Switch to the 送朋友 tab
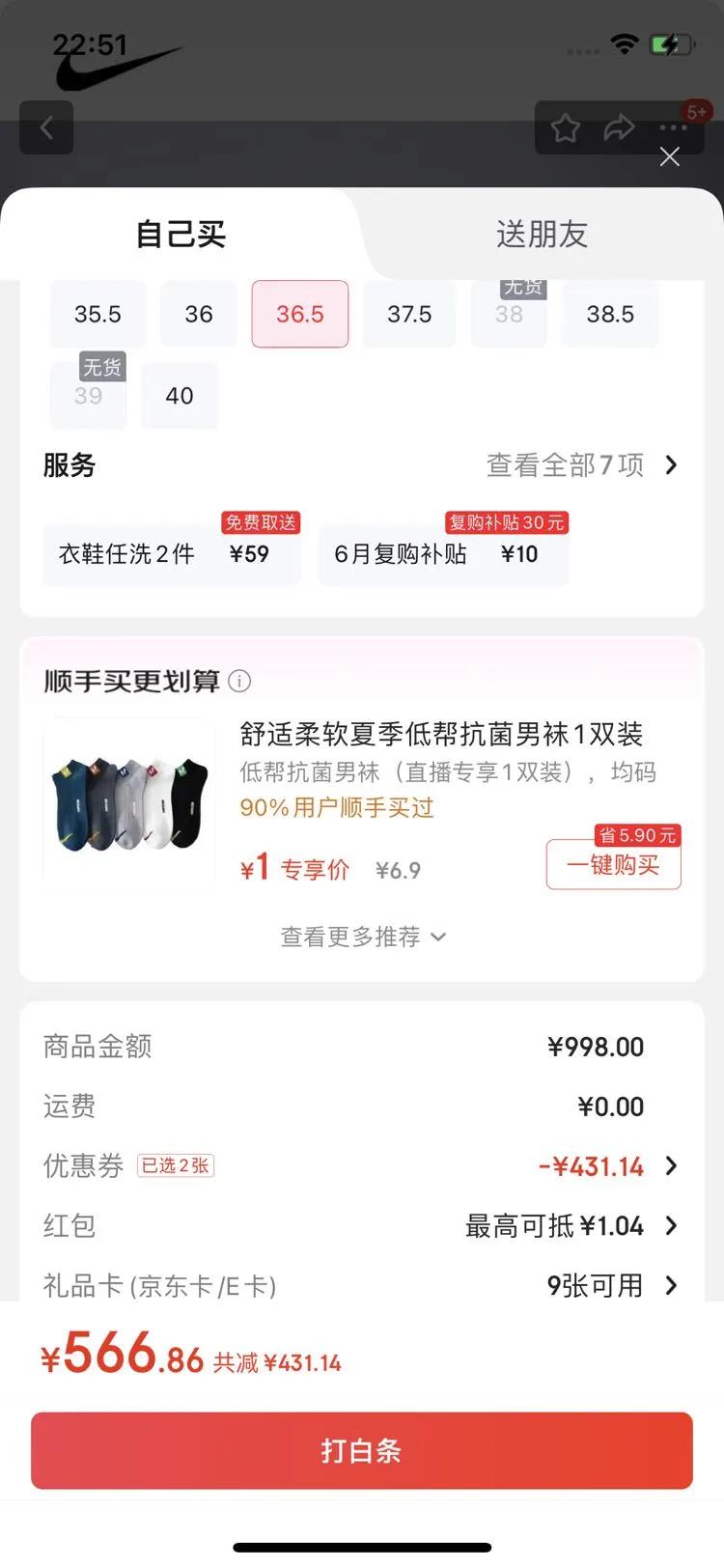This screenshot has height=1568, width=724. [542, 234]
